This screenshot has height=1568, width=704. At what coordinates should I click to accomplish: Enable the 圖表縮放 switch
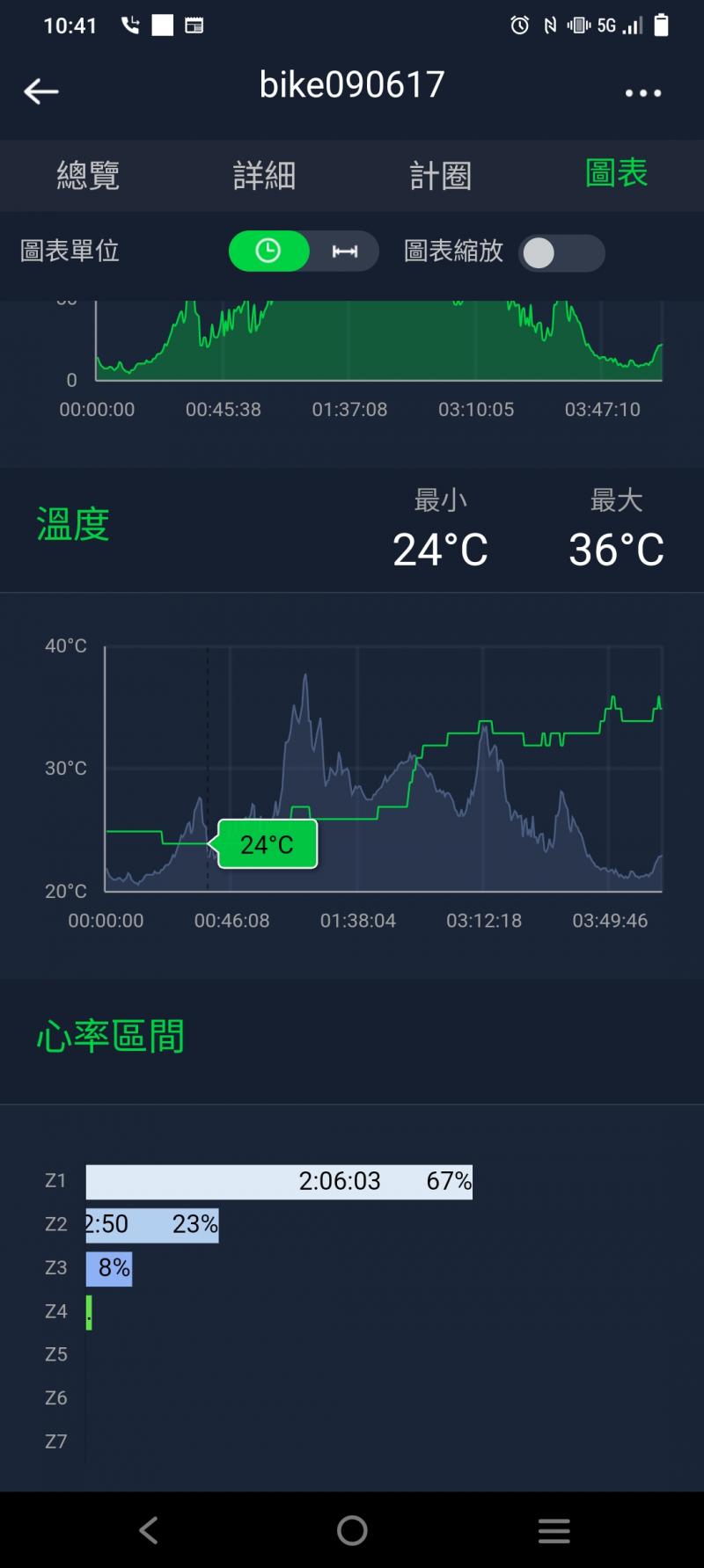click(561, 253)
